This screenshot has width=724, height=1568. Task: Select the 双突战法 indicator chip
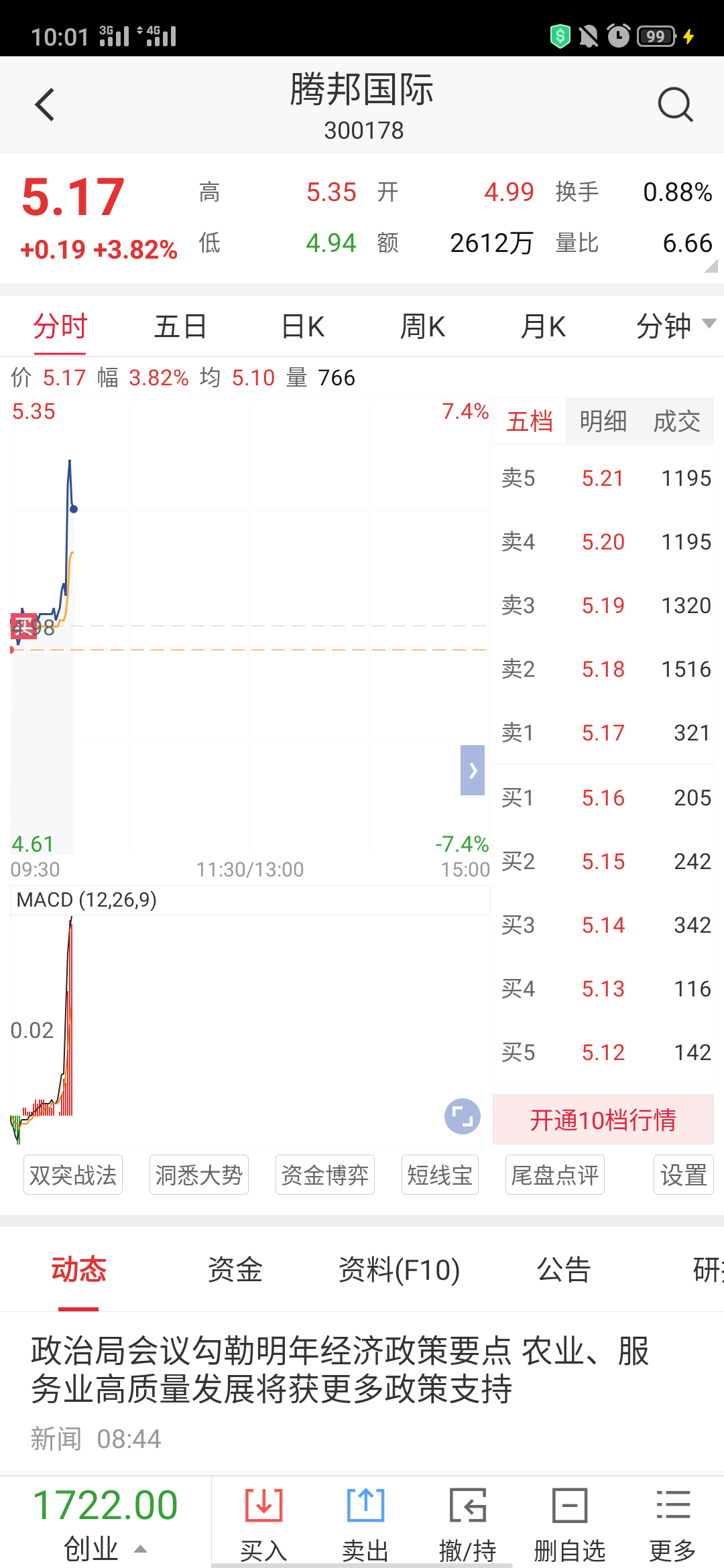coord(73,1175)
